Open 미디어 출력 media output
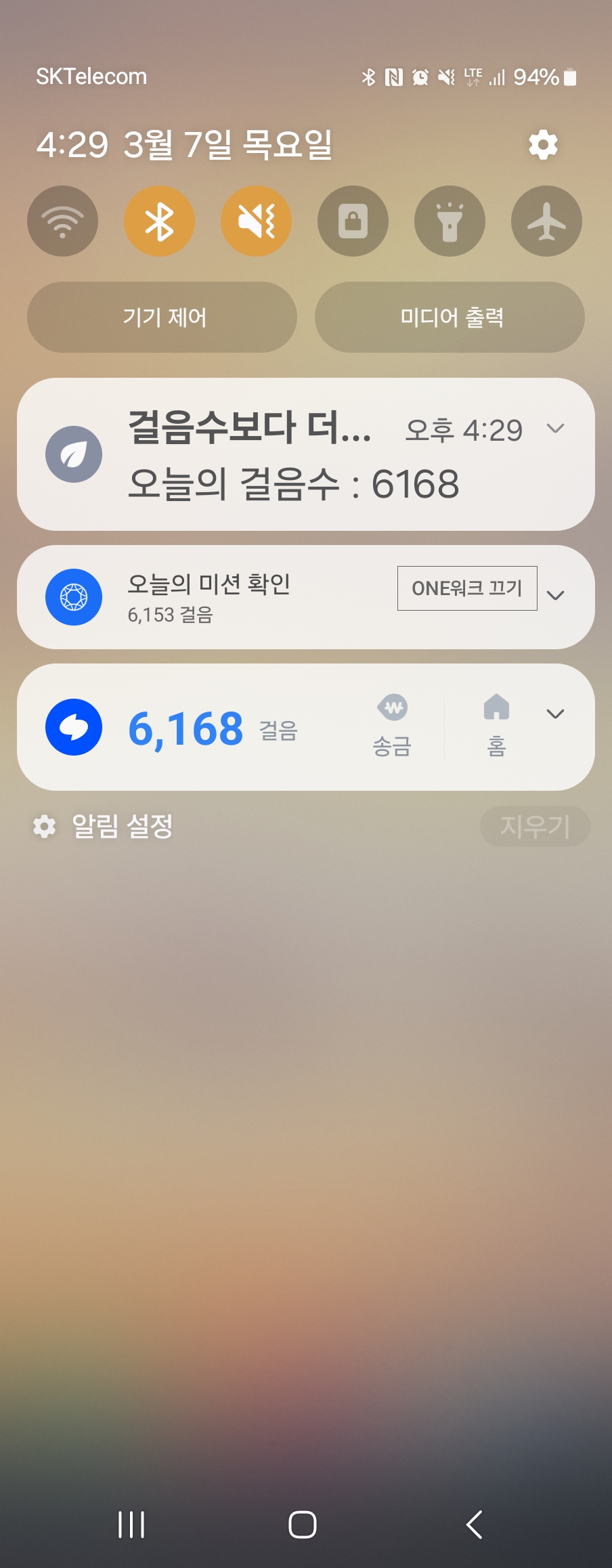The width and height of the screenshot is (612, 1568). click(x=450, y=317)
